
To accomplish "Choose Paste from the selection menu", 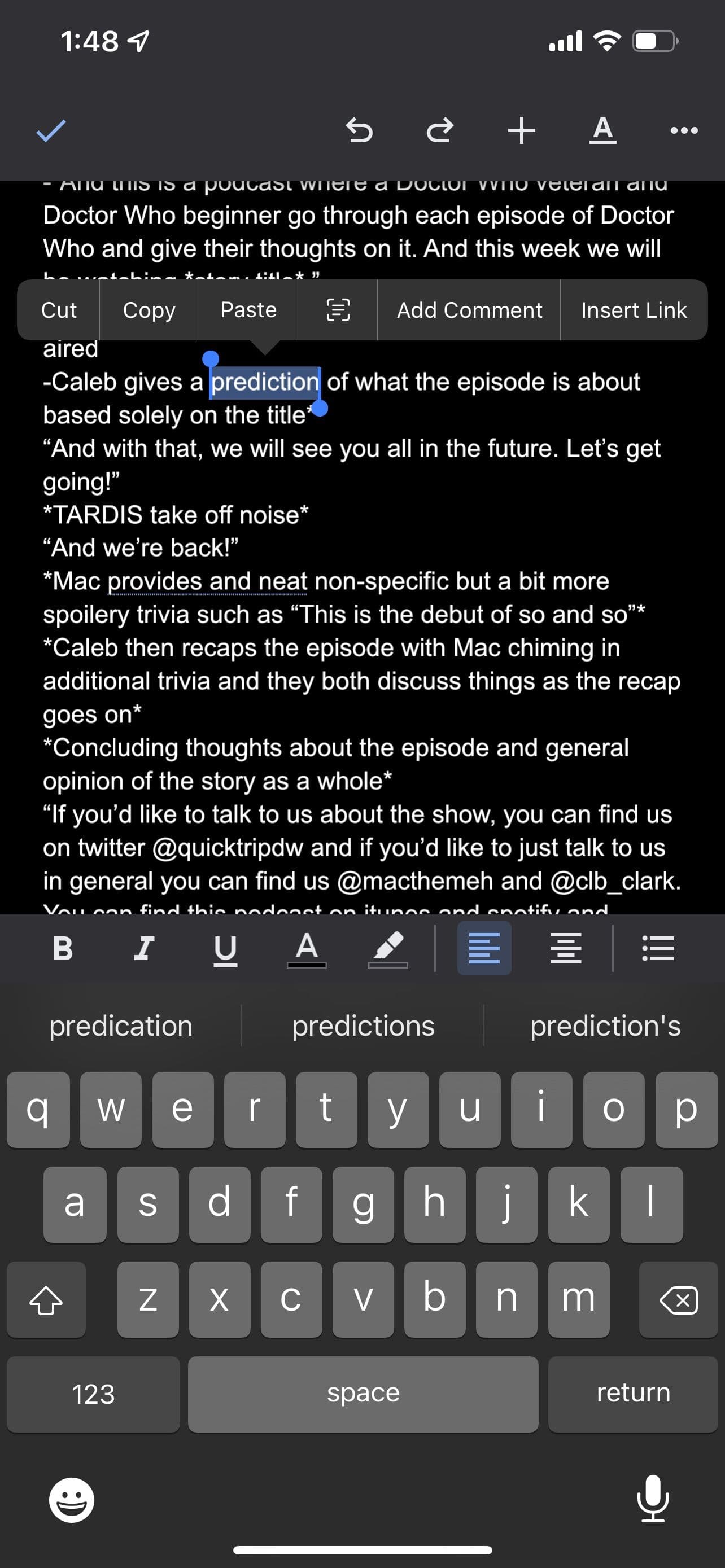I will tap(248, 310).
